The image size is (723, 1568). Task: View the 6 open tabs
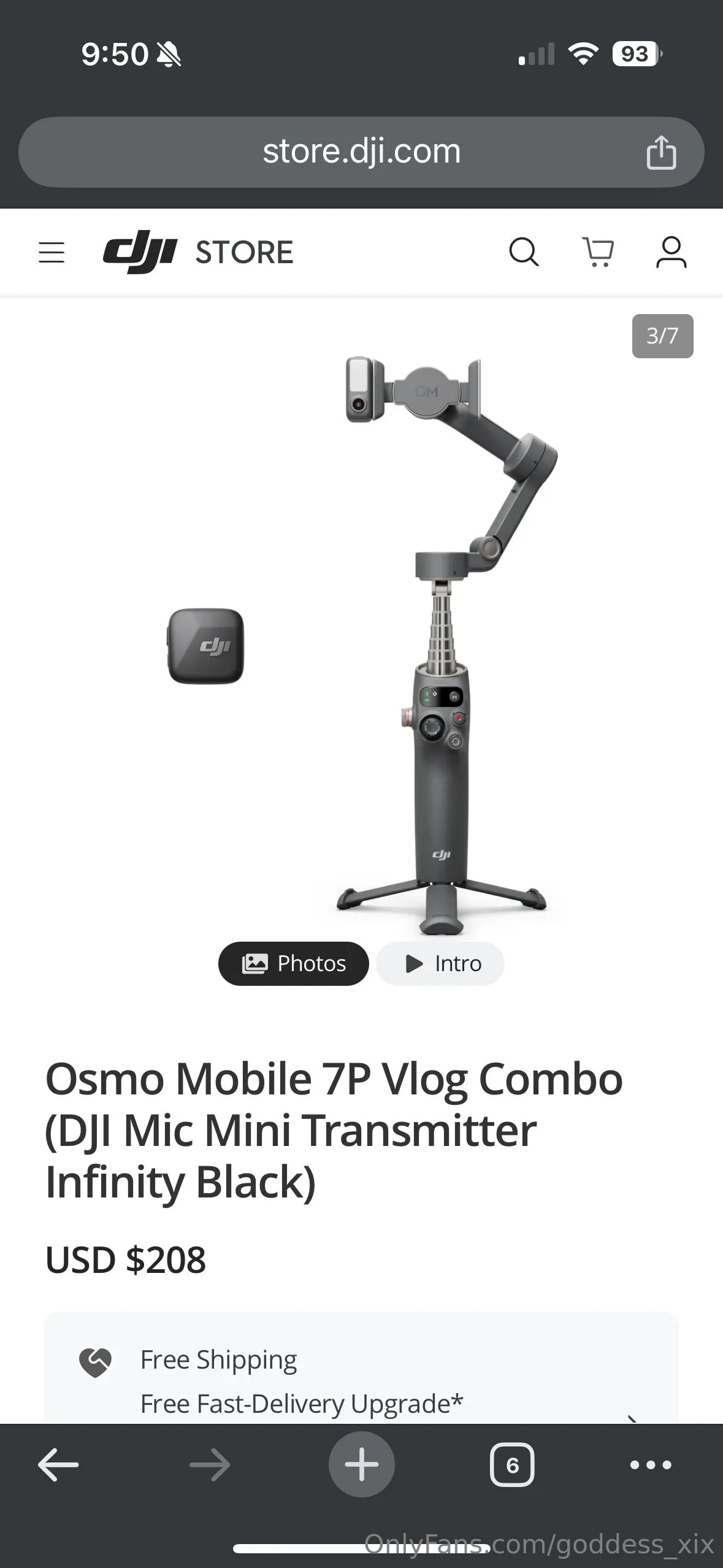click(x=512, y=1465)
